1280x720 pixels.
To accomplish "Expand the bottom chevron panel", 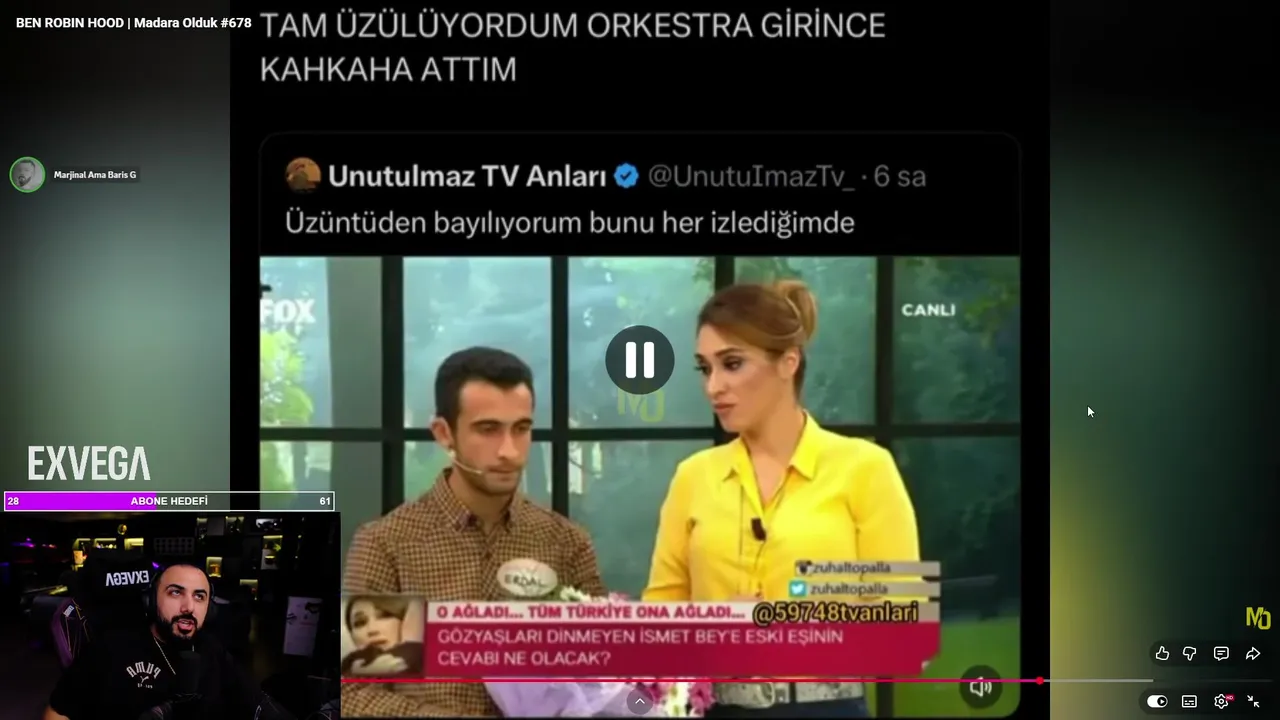I will (x=640, y=702).
